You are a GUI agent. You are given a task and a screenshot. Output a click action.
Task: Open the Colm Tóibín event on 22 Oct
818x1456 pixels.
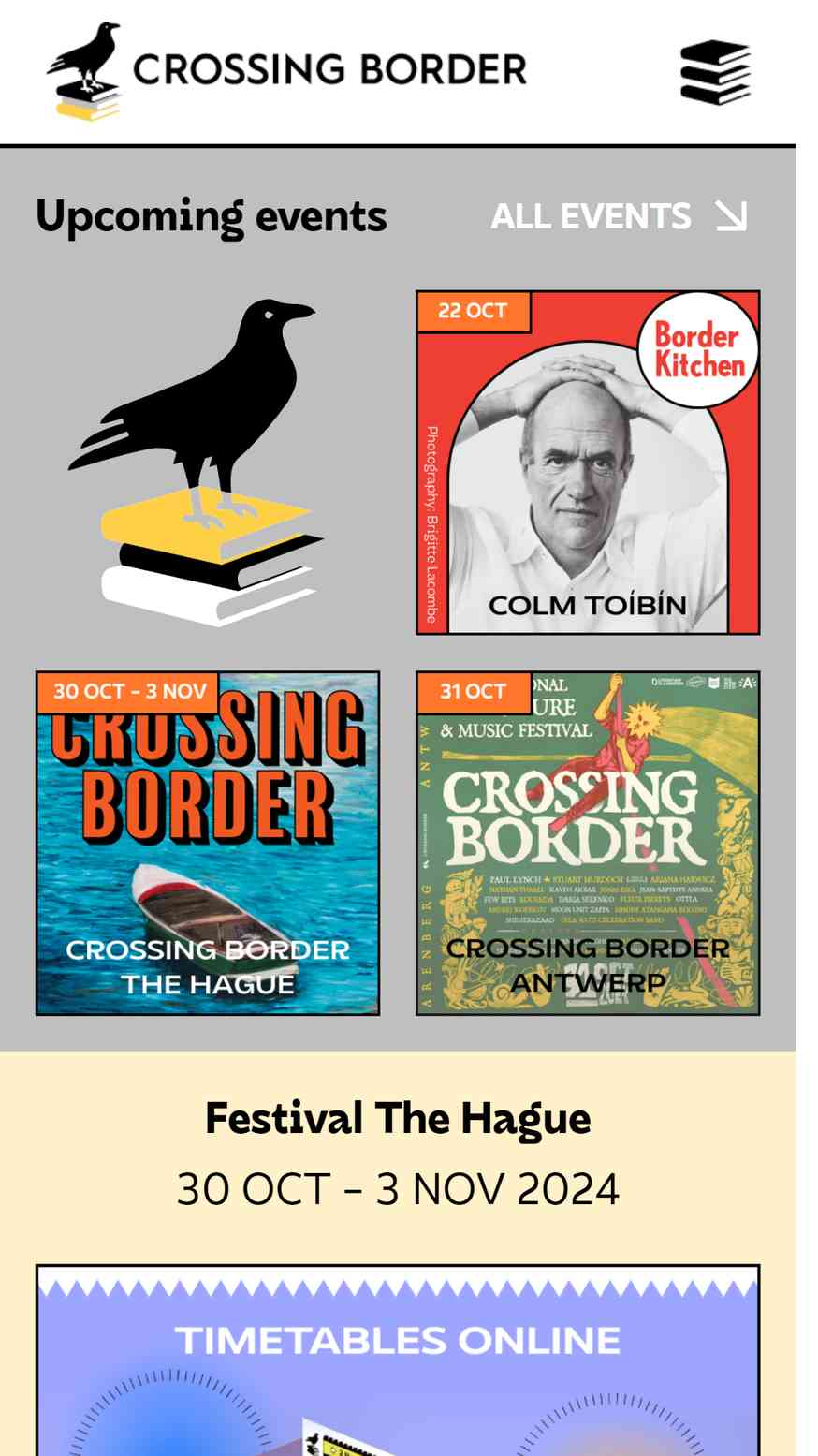(x=588, y=463)
